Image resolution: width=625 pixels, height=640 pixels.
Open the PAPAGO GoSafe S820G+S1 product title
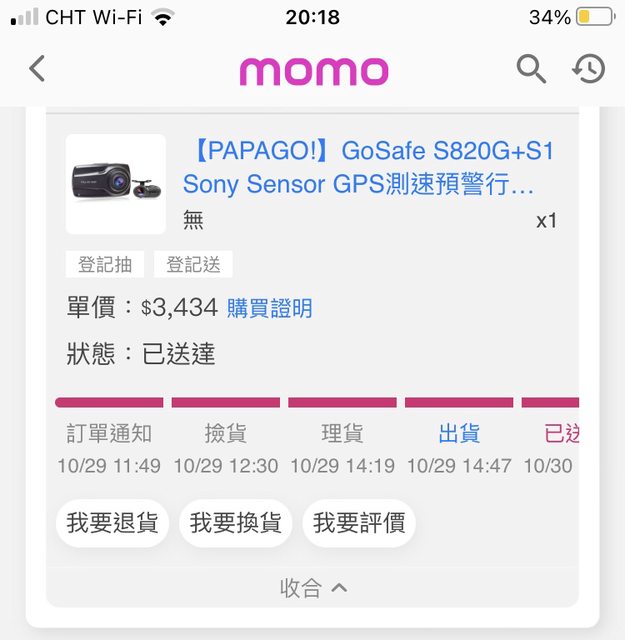click(x=367, y=168)
